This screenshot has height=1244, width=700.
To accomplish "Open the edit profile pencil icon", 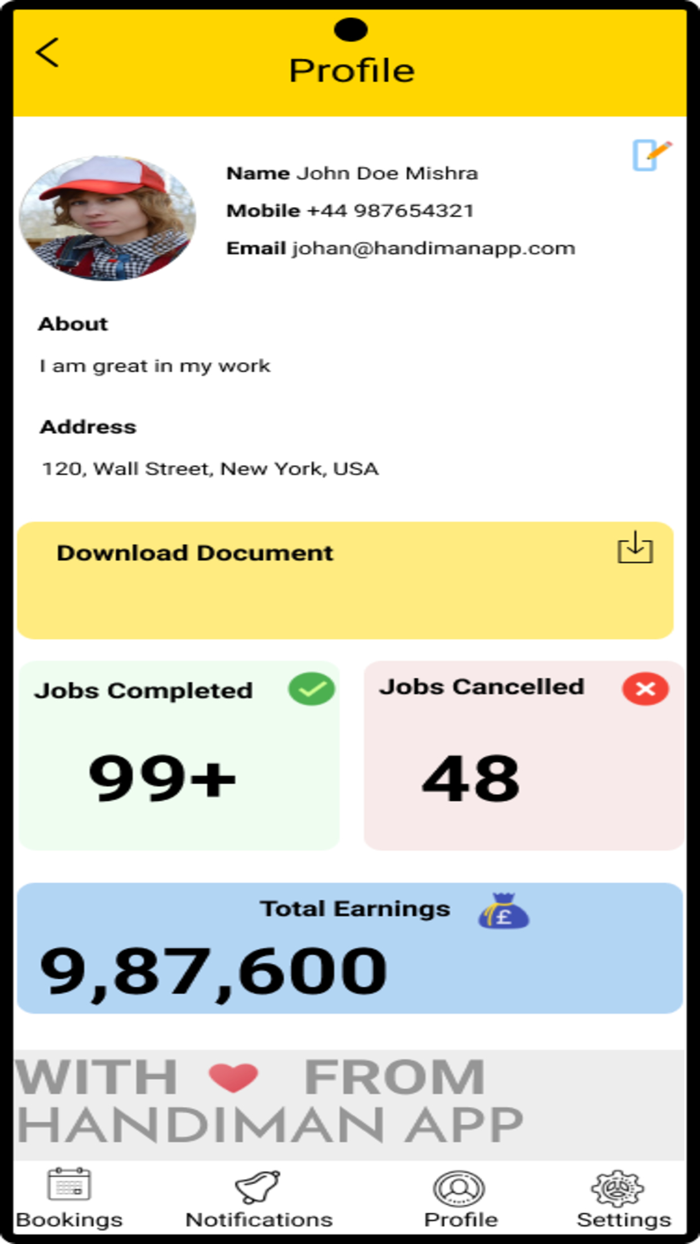I will (652, 155).
